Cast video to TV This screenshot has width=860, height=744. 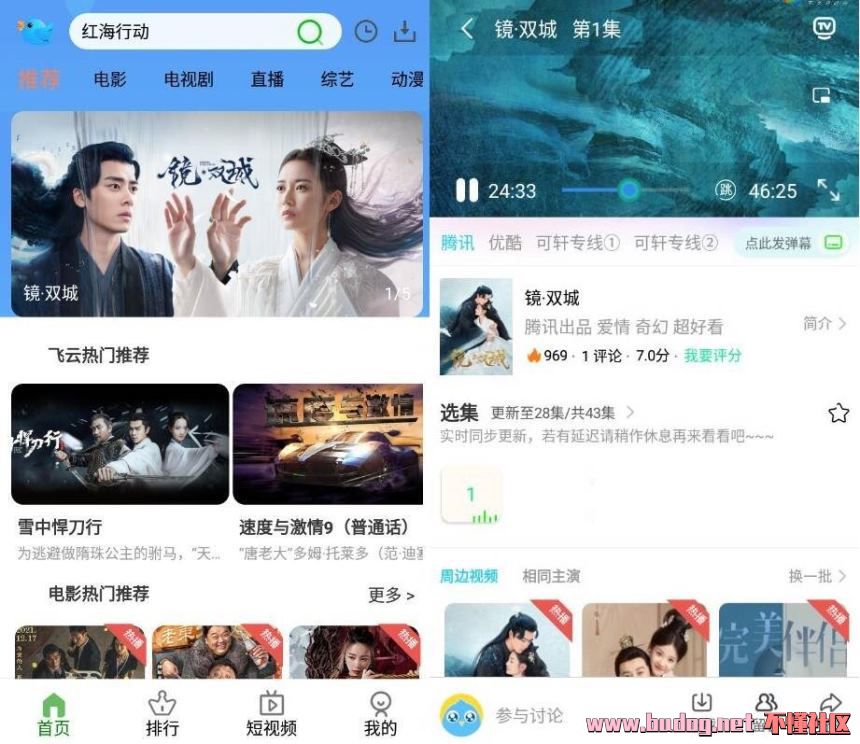point(824,28)
